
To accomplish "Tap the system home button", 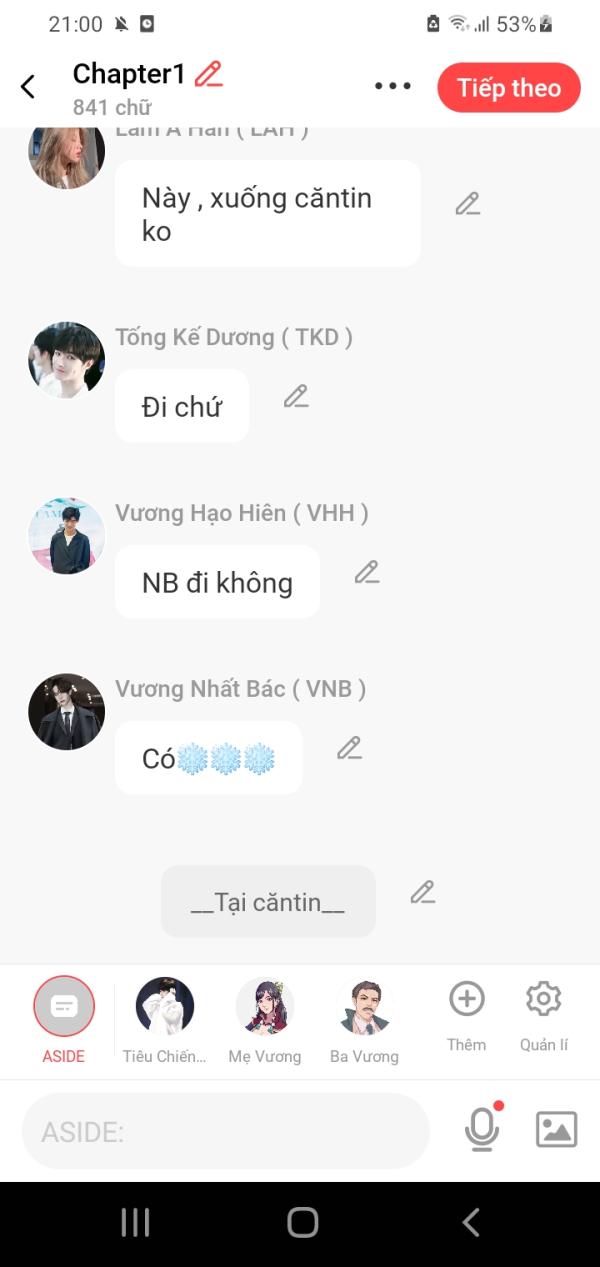I will pos(302,1222).
